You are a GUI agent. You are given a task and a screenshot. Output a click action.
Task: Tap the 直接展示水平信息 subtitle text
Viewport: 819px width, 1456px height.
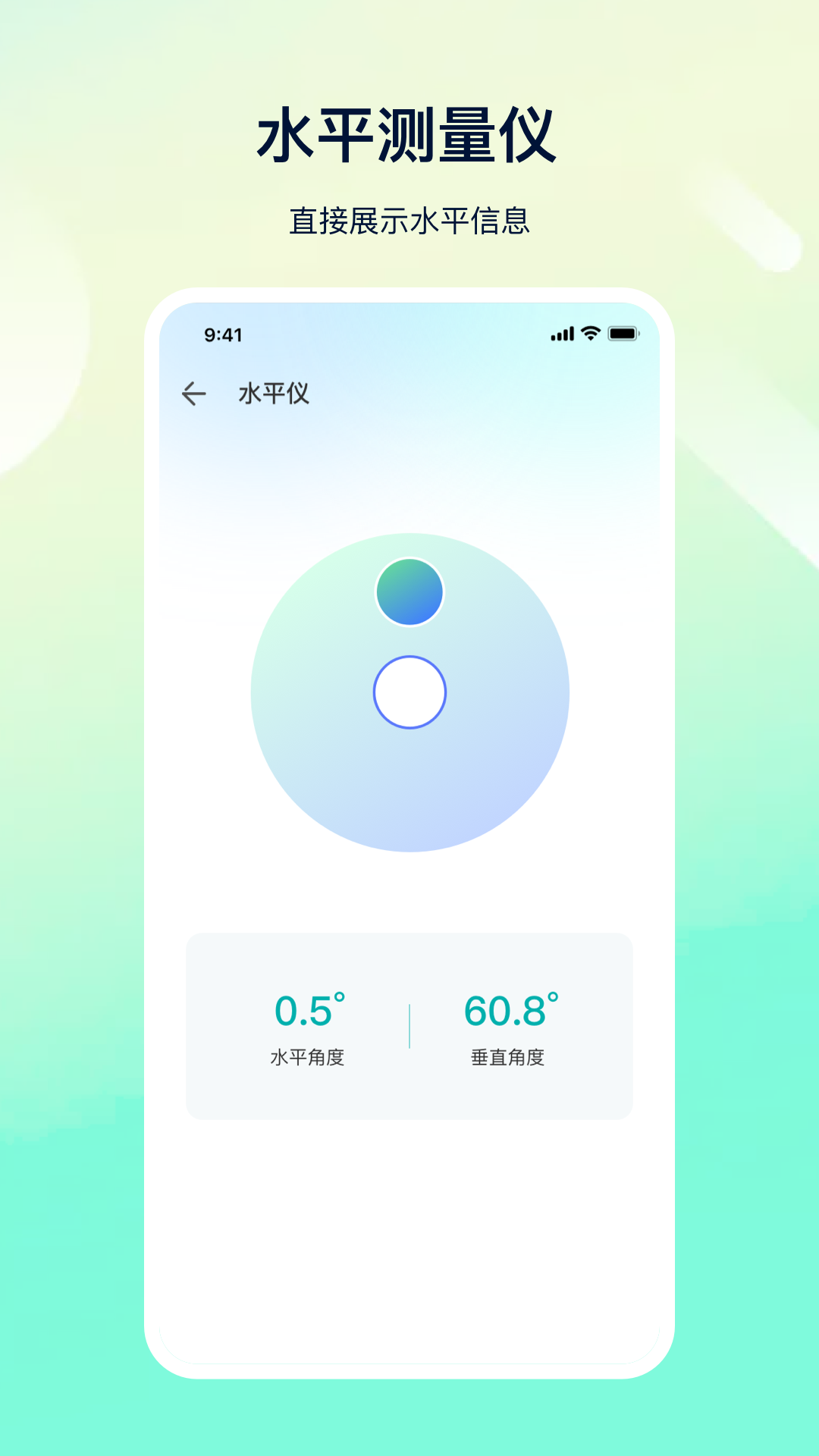409,218
